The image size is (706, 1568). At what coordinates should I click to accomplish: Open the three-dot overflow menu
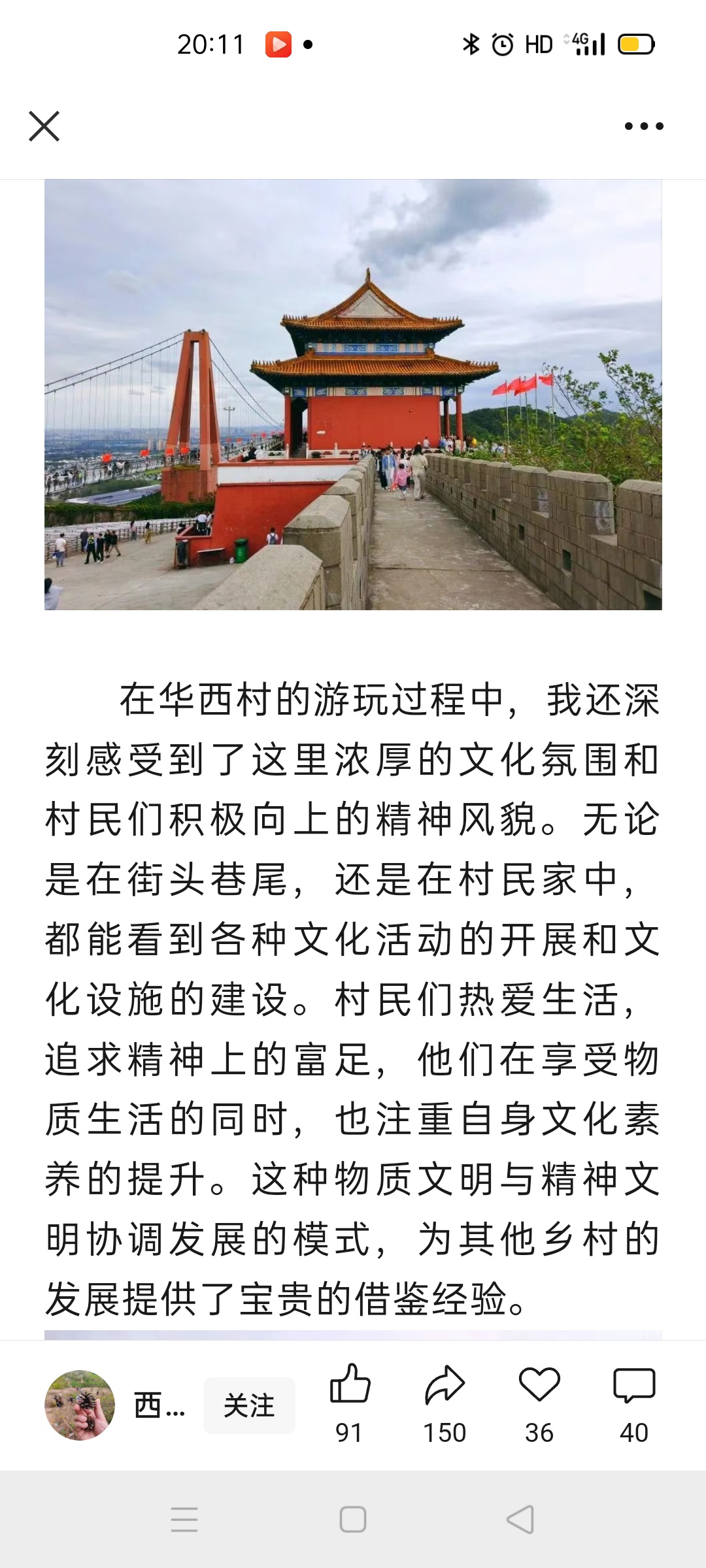(643, 126)
